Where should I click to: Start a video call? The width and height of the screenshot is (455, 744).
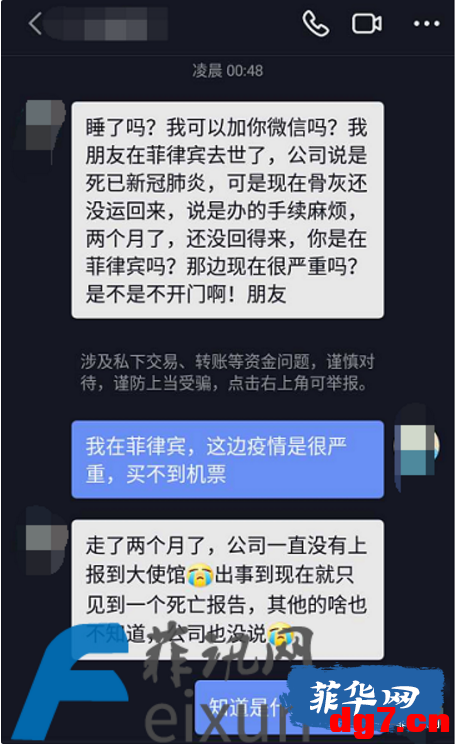(x=366, y=24)
